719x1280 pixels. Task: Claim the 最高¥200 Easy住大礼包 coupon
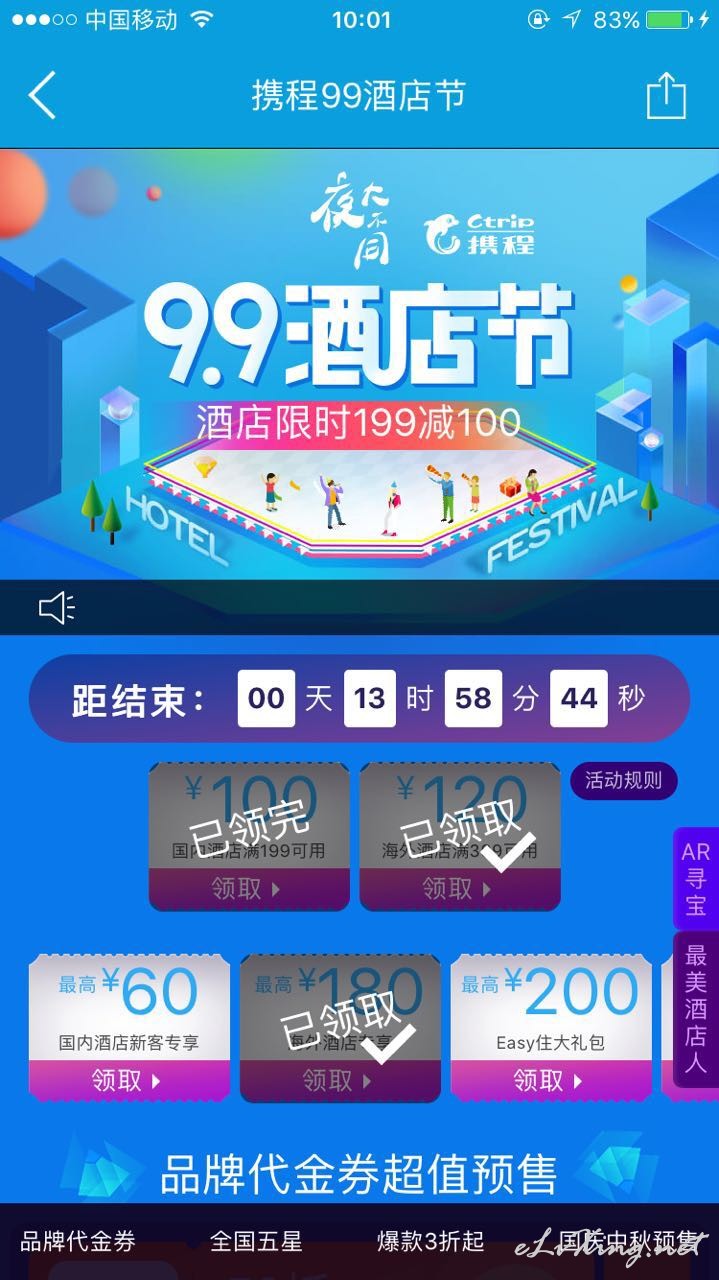coord(550,1080)
